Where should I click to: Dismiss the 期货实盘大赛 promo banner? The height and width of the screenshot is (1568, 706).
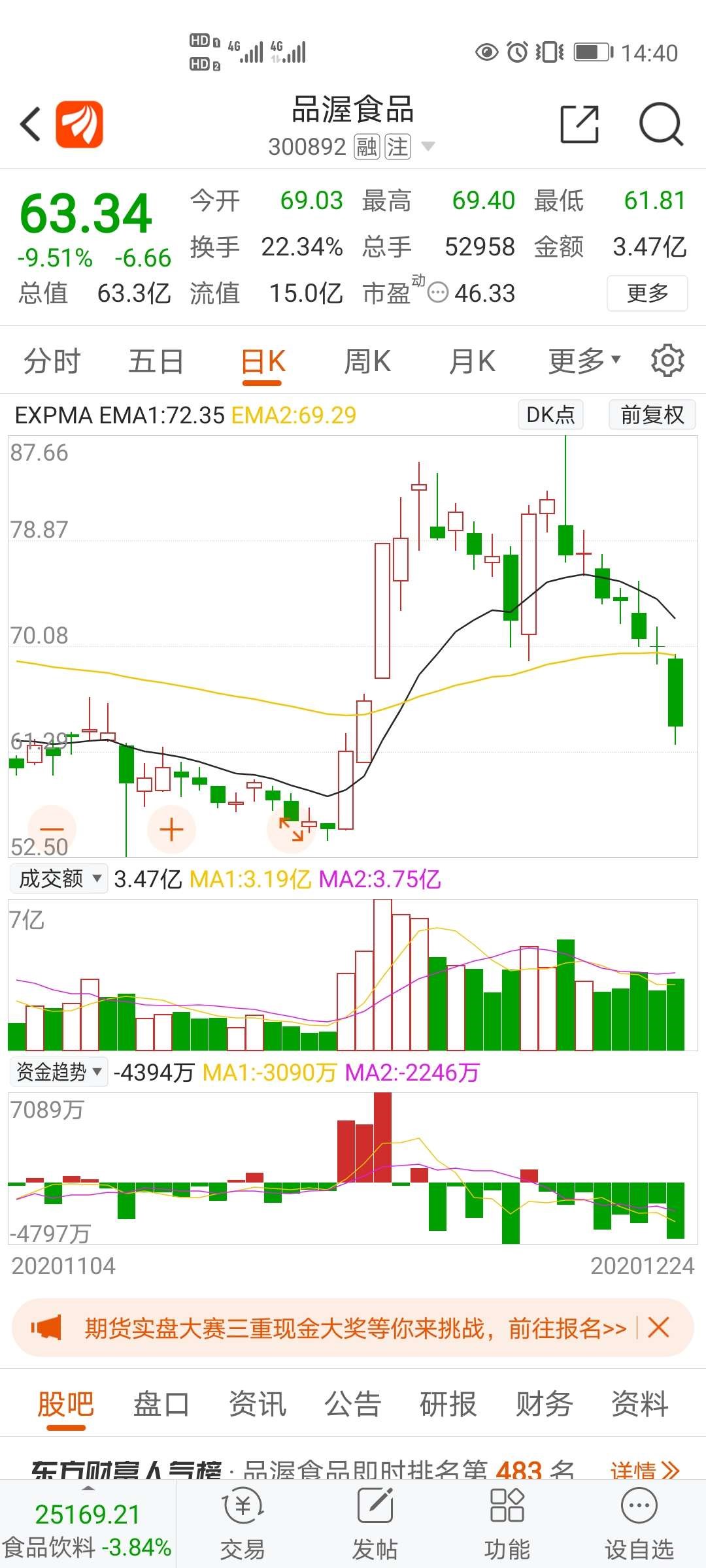click(658, 1328)
